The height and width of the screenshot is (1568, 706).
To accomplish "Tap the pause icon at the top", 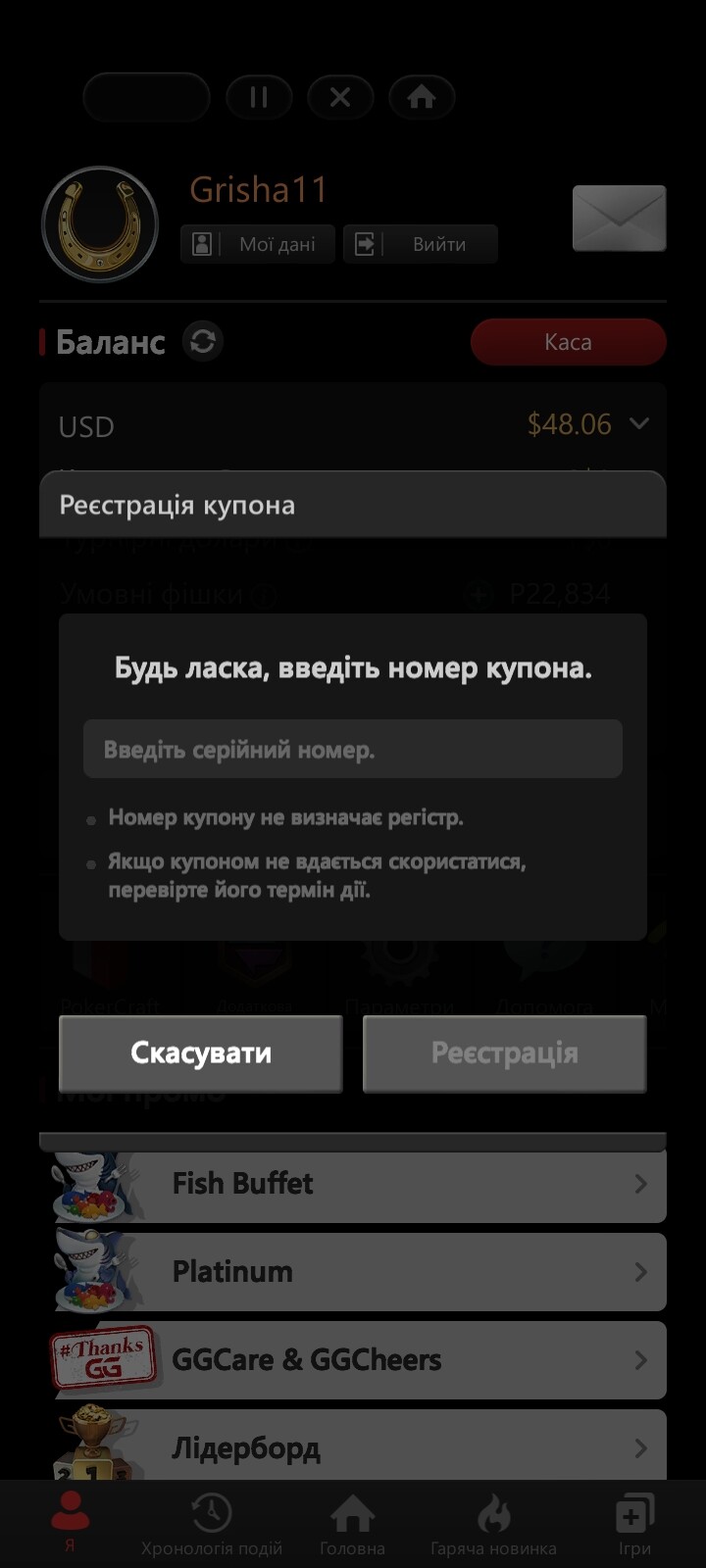I will coord(259,97).
